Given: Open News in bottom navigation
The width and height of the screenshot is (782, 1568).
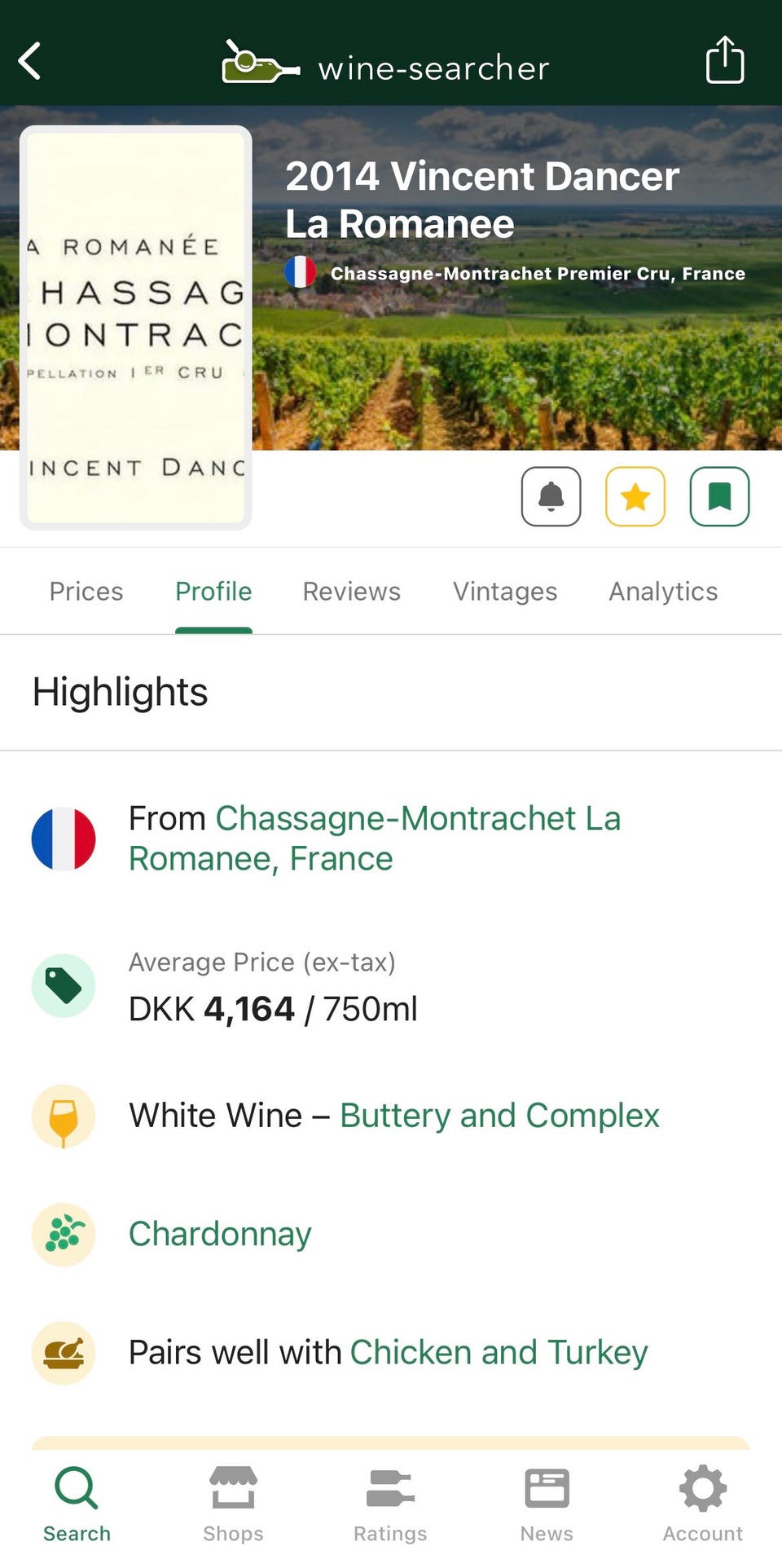Looking at the screenshot, I should pyautogui.click(x=547, y=1504).
